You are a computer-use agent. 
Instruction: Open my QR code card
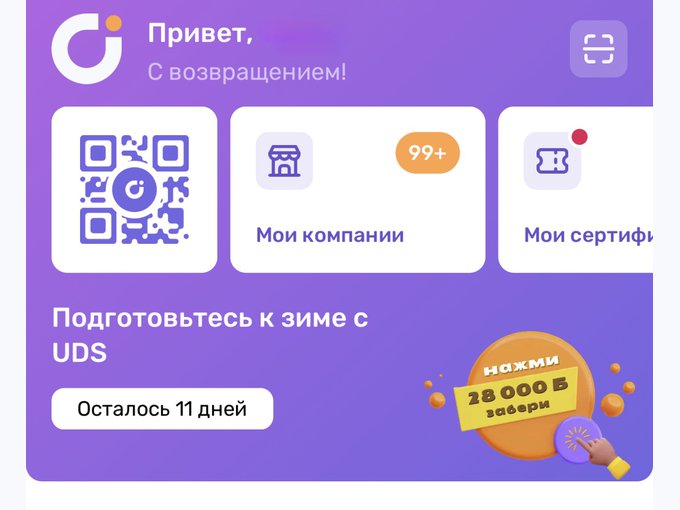tap(134, 190)
